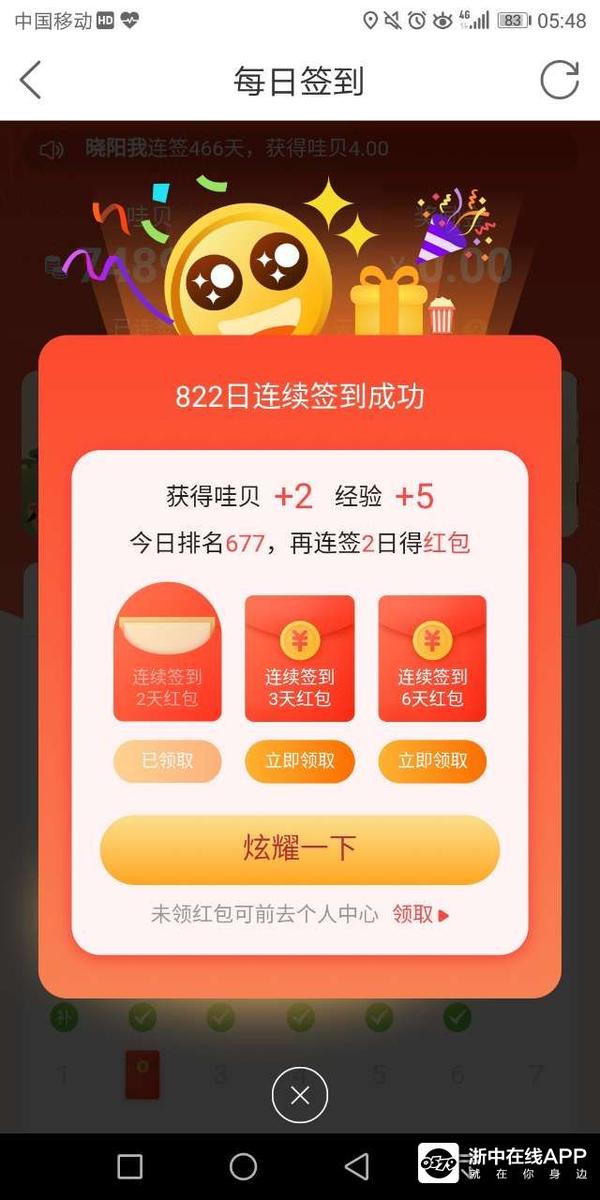
Task: Claim the 连续签到3天红包 with 立即领取
Action: point(299,761)
